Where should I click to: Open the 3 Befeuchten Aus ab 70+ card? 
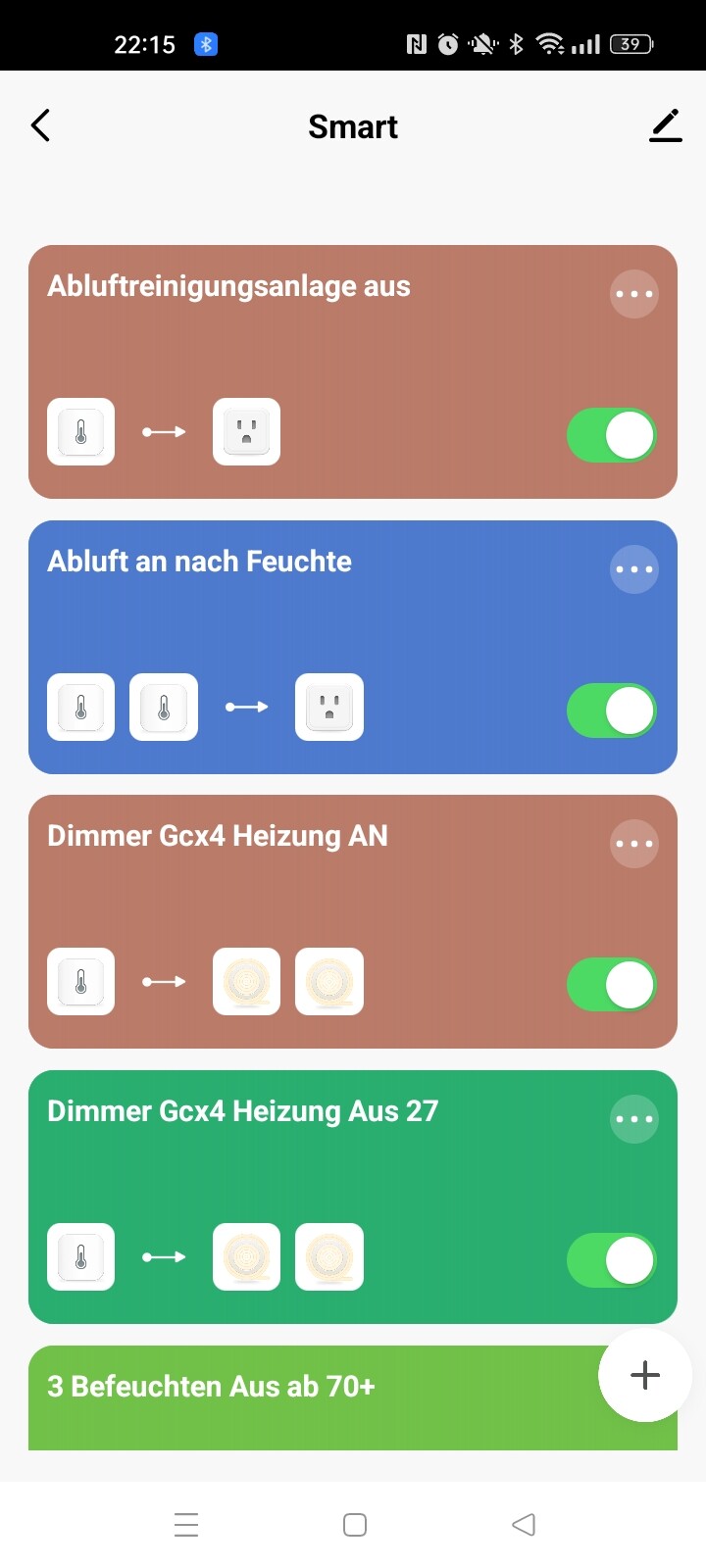(314, 1397)
